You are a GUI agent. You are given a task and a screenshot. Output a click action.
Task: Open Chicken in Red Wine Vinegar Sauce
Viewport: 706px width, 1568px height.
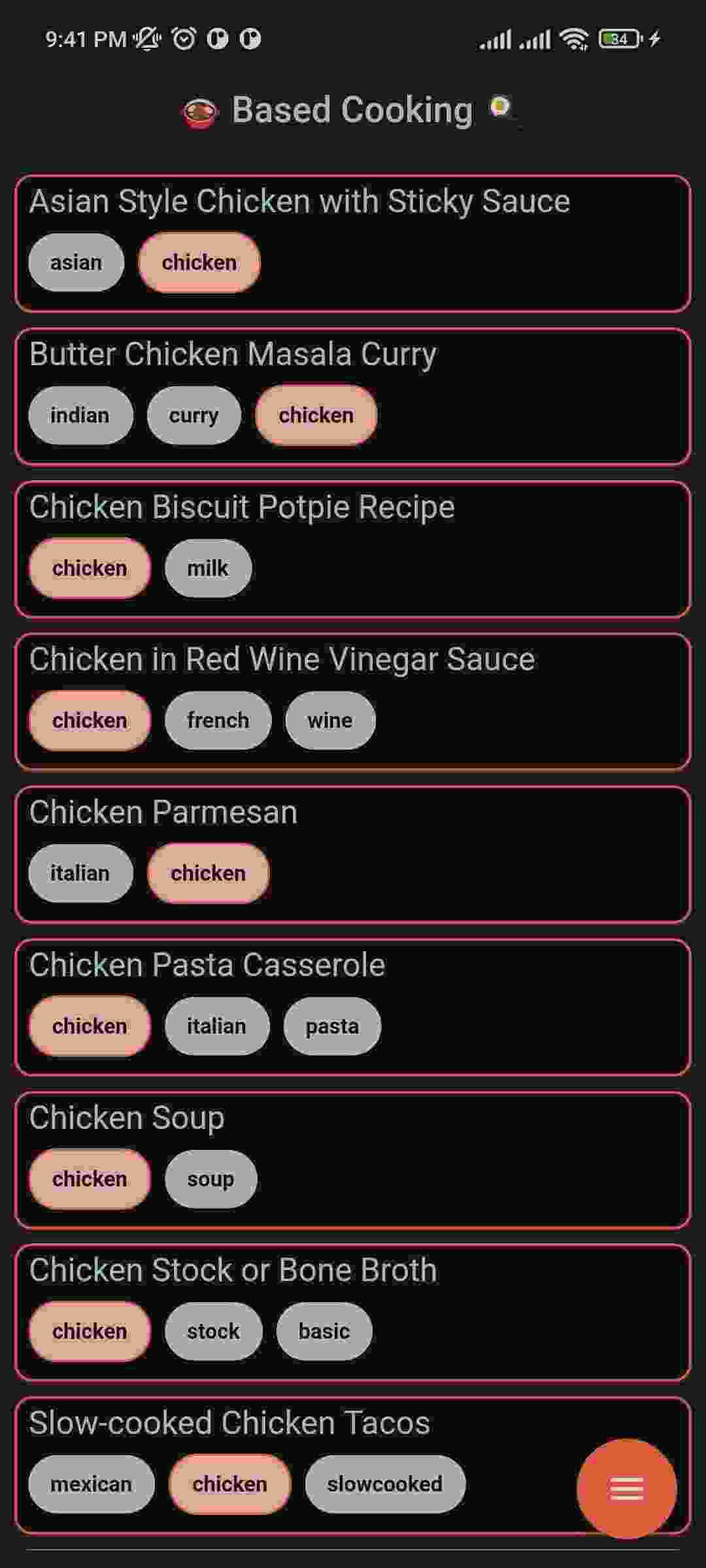point(282,659)
